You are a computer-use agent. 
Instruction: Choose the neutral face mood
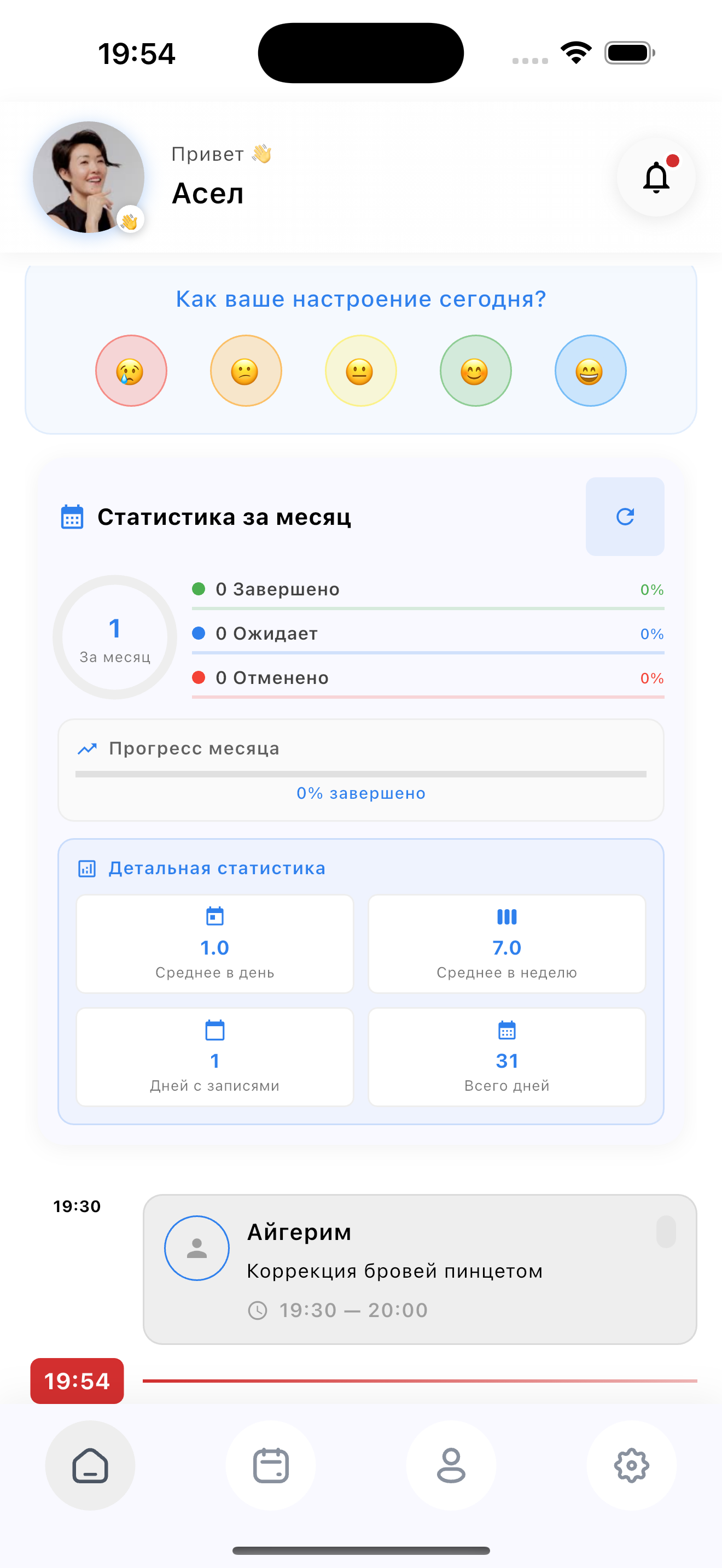tap(360, 371)
